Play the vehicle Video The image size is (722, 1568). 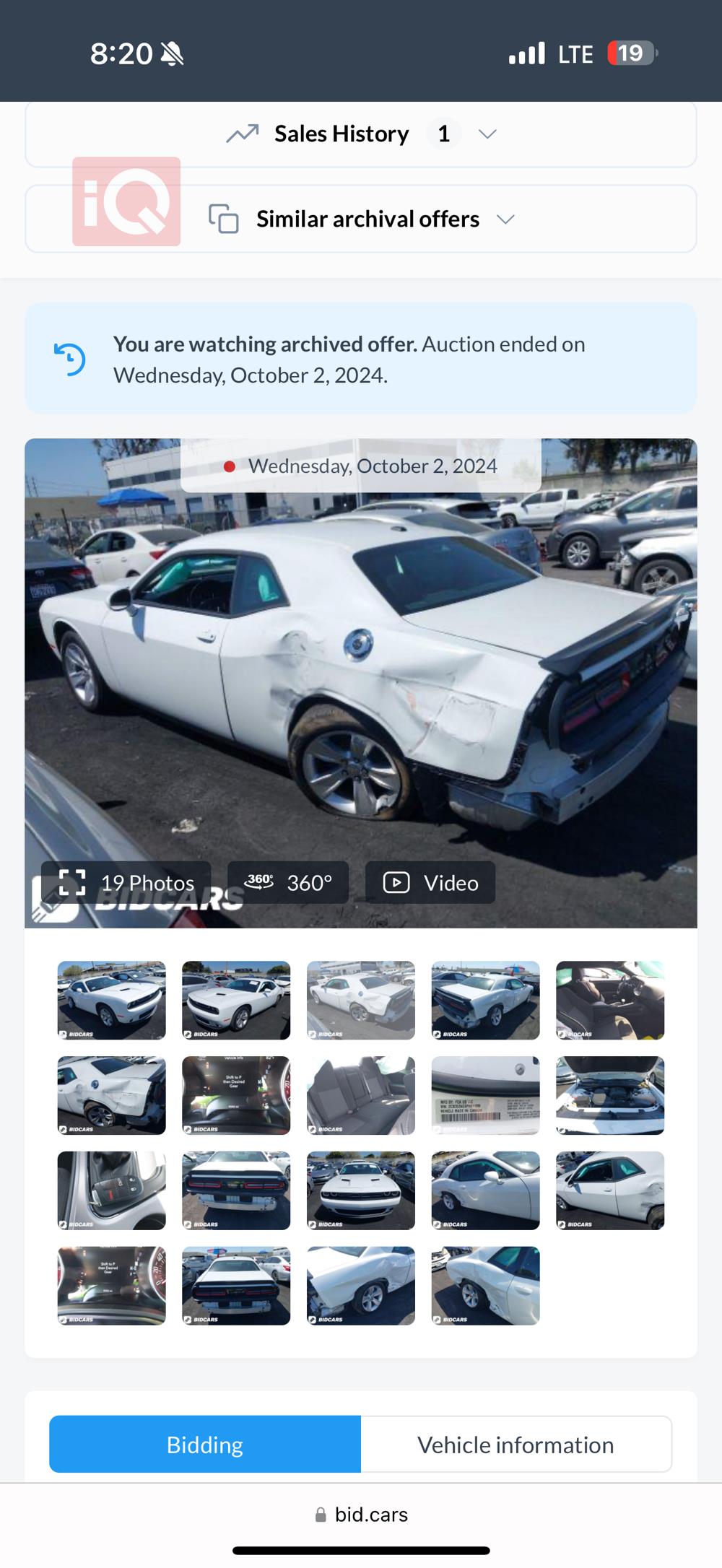point(430,882)
